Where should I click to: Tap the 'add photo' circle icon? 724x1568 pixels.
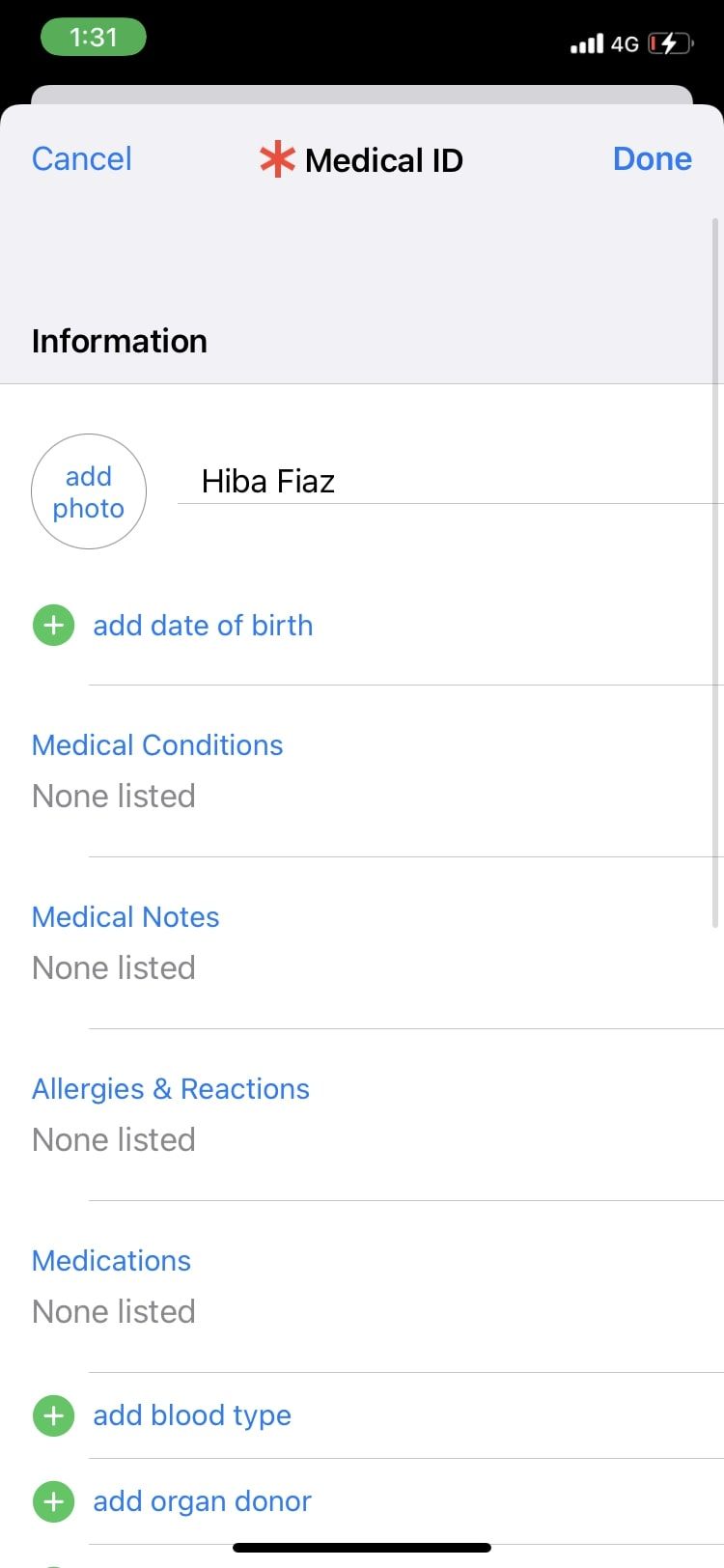pos(89,491)
